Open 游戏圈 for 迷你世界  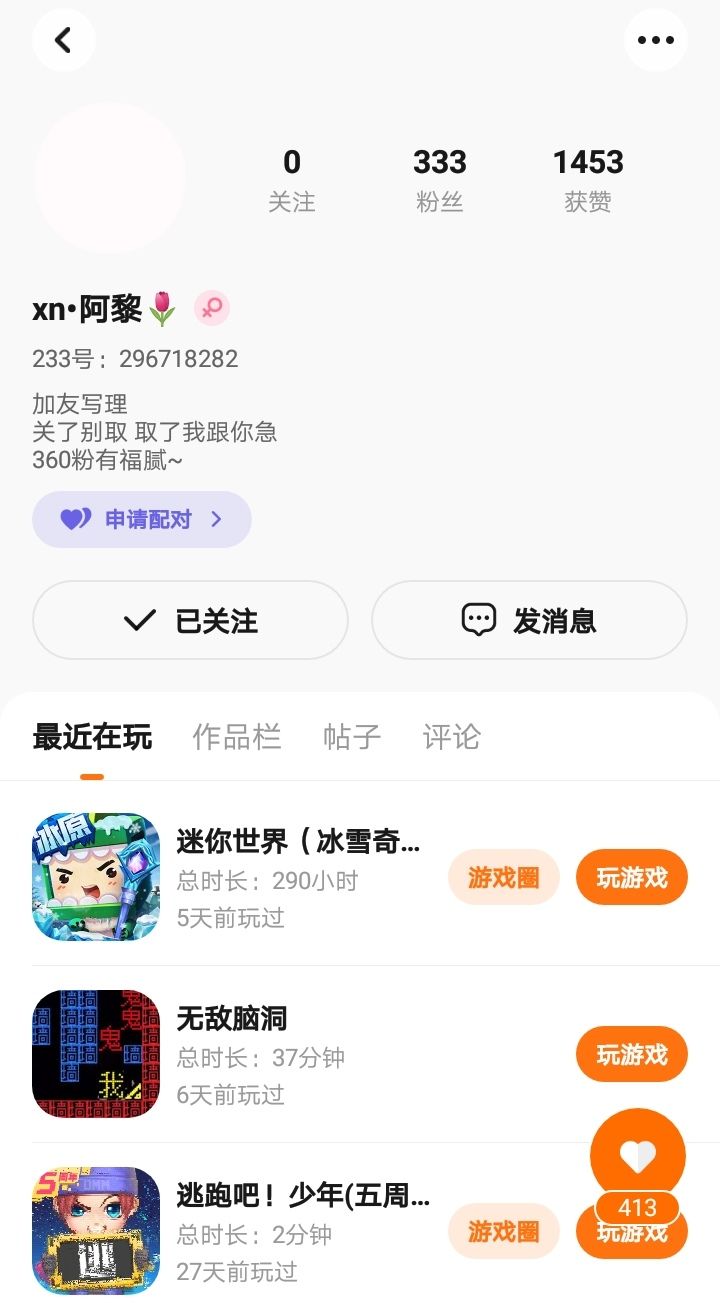point(503,877)
